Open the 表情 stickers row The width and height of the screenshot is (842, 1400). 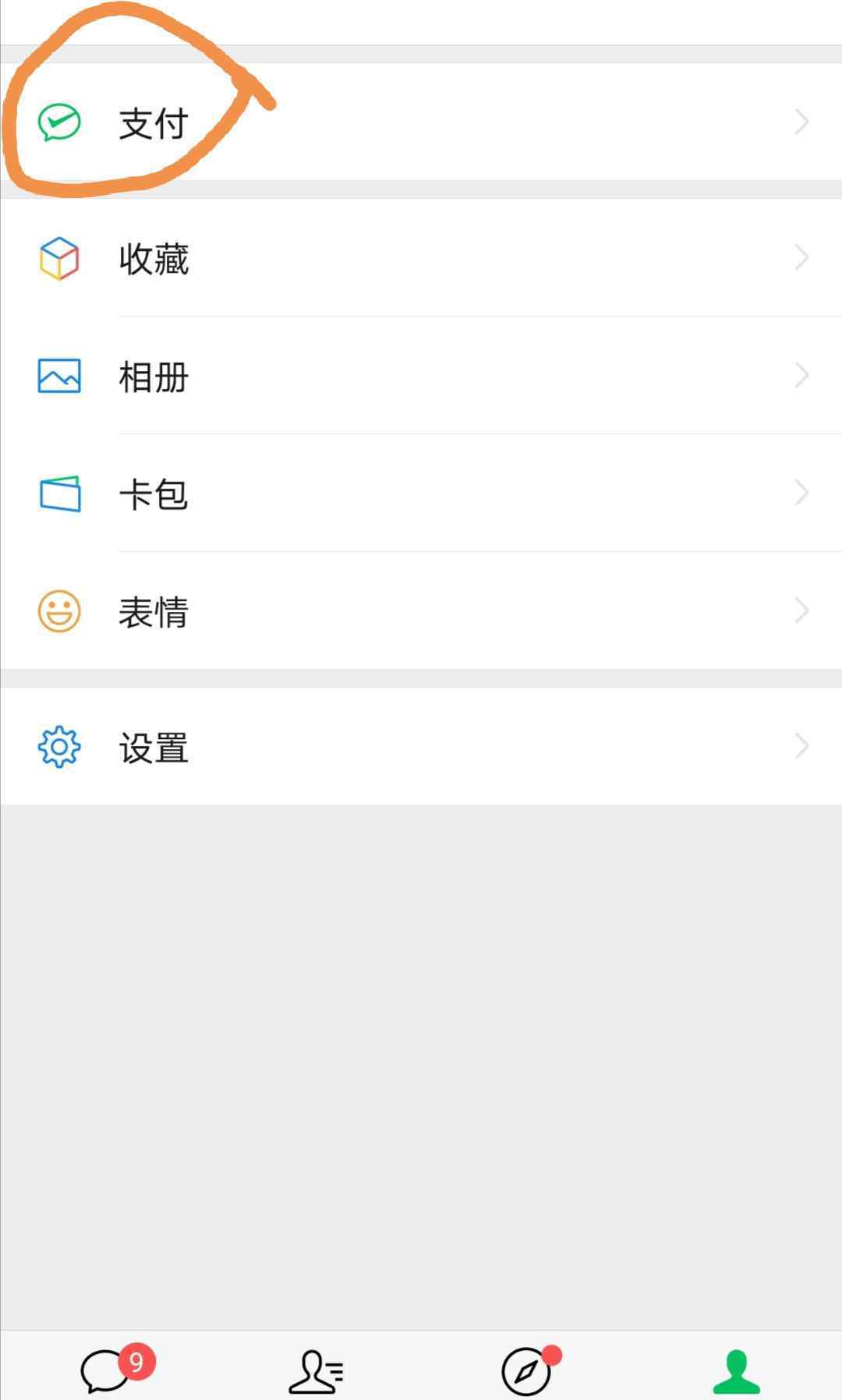click(x=421, y=611)
